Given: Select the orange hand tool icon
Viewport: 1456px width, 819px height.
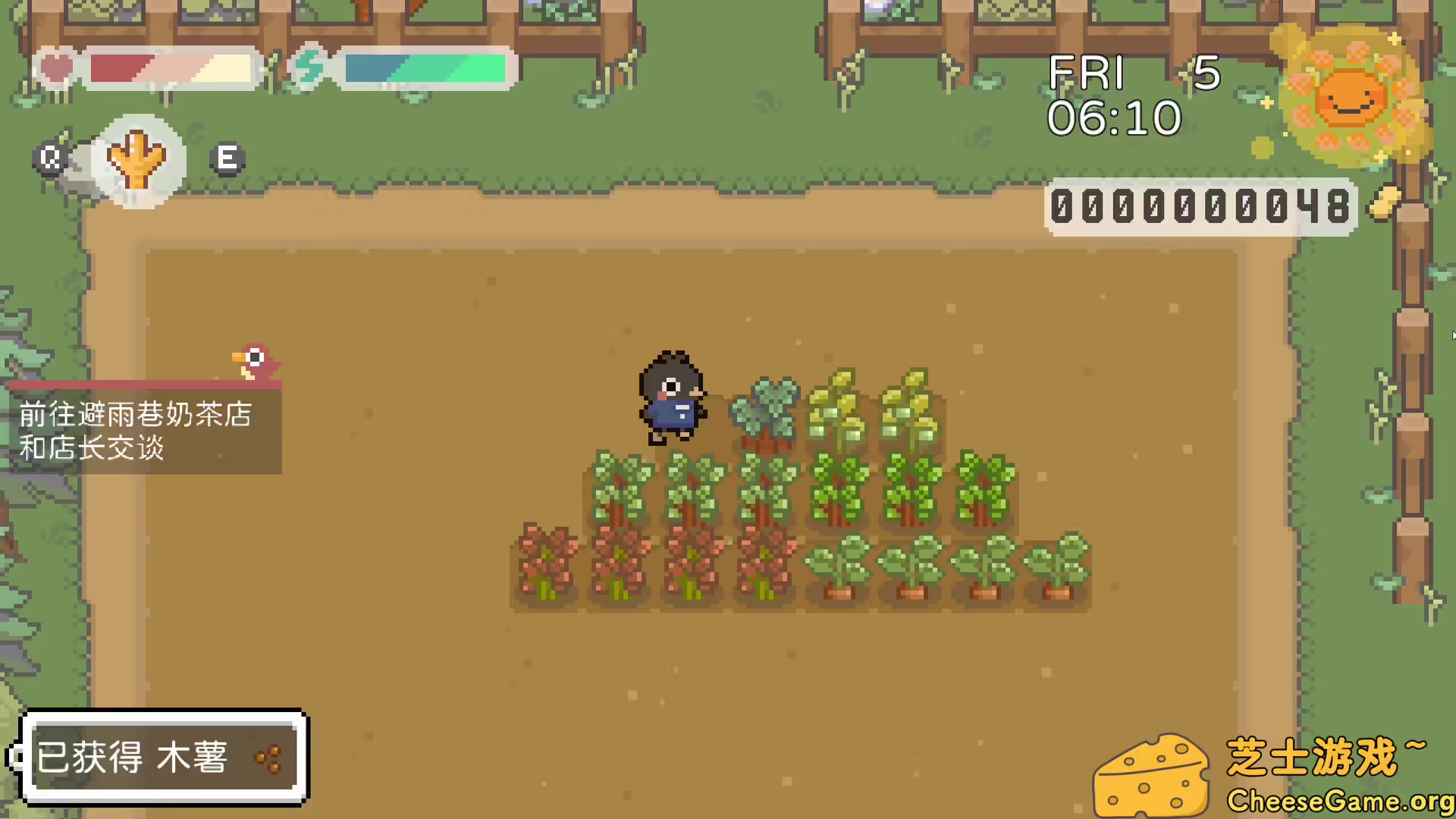Looking at the screenshot, I should (137, 160).
